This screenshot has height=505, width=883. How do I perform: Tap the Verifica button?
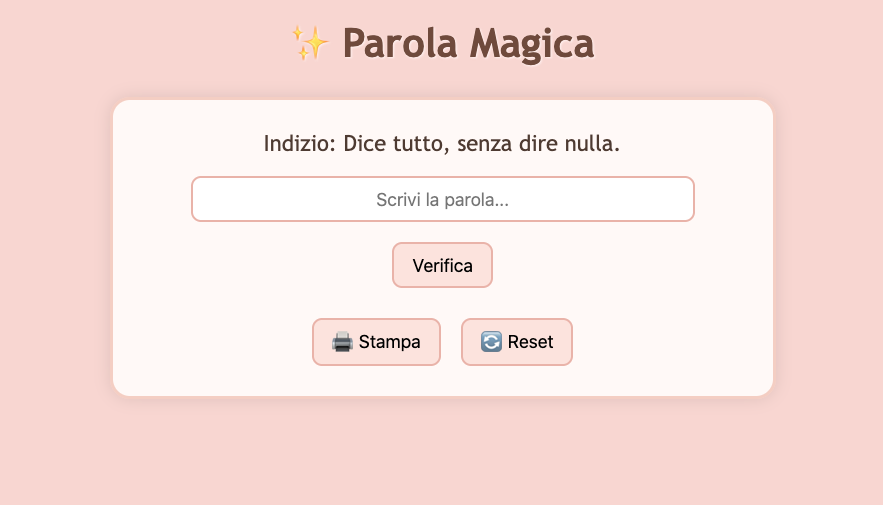[442, 265]
